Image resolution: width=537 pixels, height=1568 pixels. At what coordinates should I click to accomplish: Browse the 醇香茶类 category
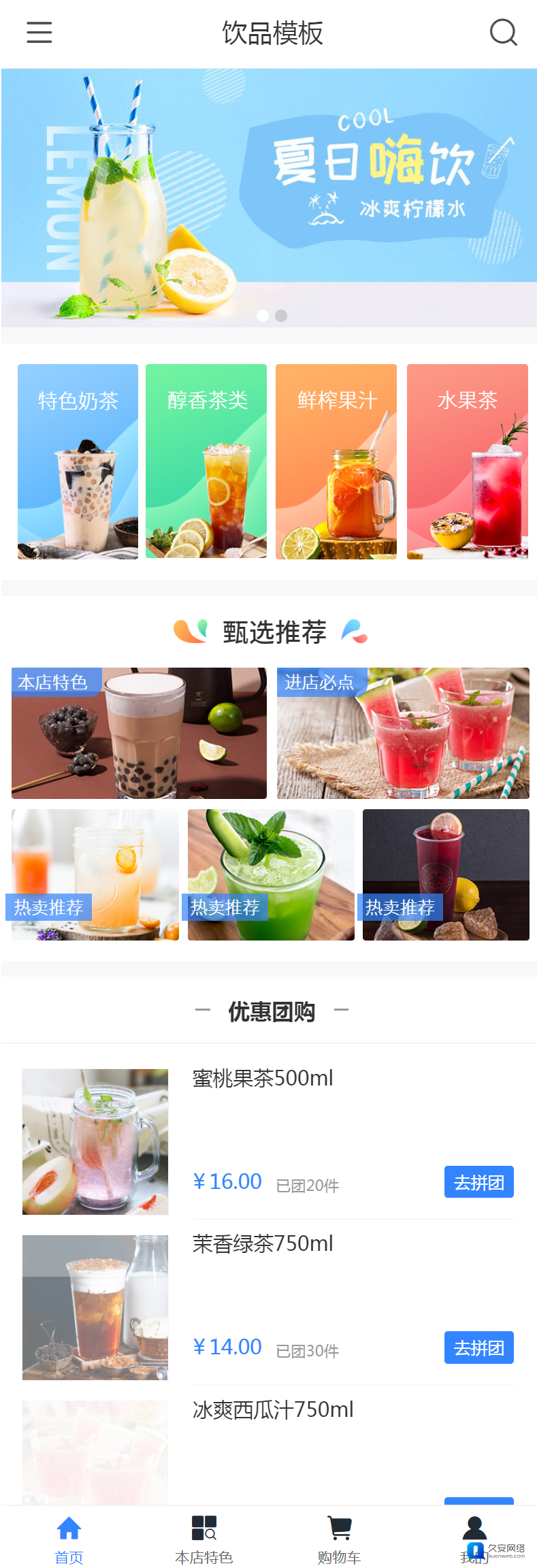click(x=206, y=461)
